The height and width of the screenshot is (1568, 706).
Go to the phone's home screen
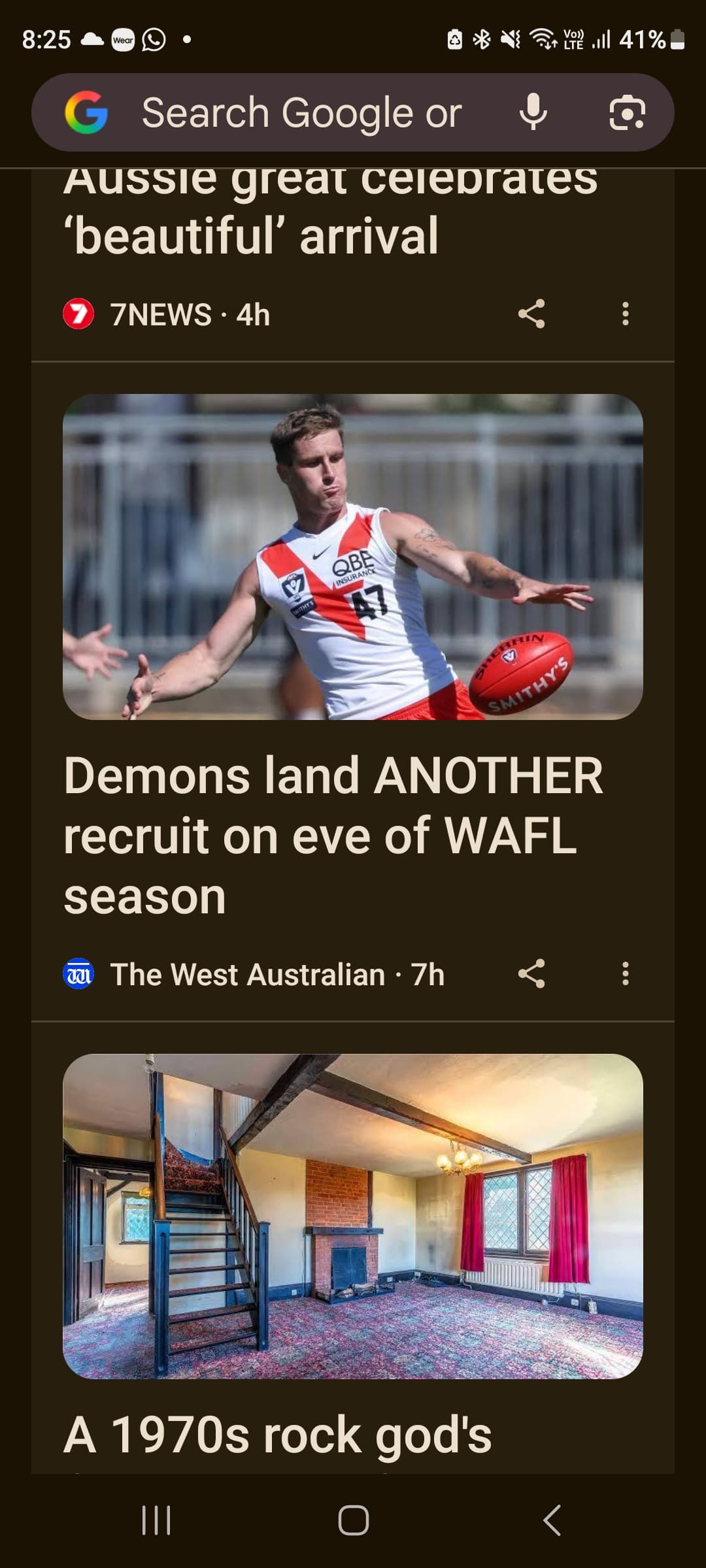click(x=353, y=1520)
